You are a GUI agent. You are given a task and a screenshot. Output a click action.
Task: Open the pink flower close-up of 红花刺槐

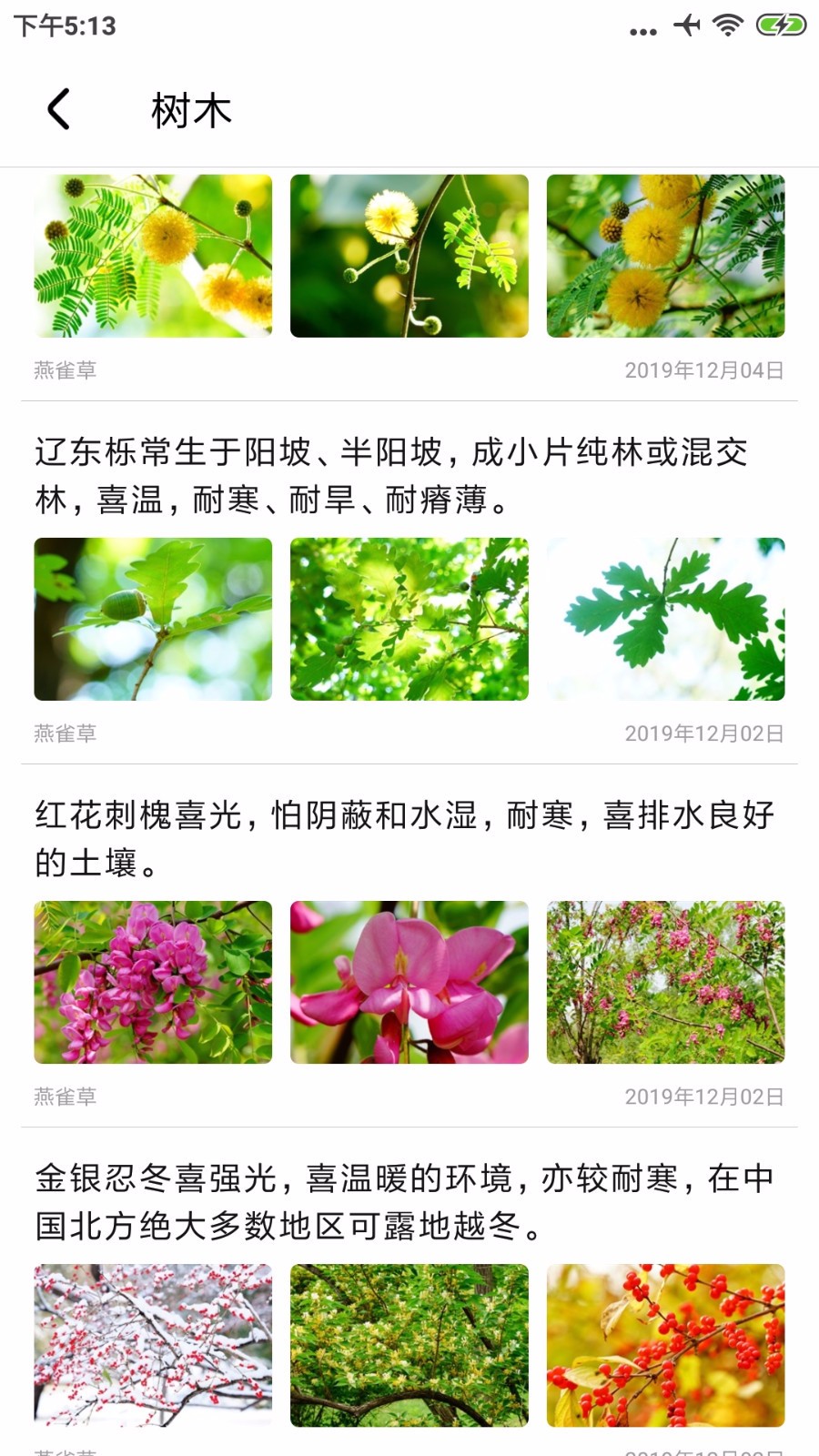tap(409, 981)
